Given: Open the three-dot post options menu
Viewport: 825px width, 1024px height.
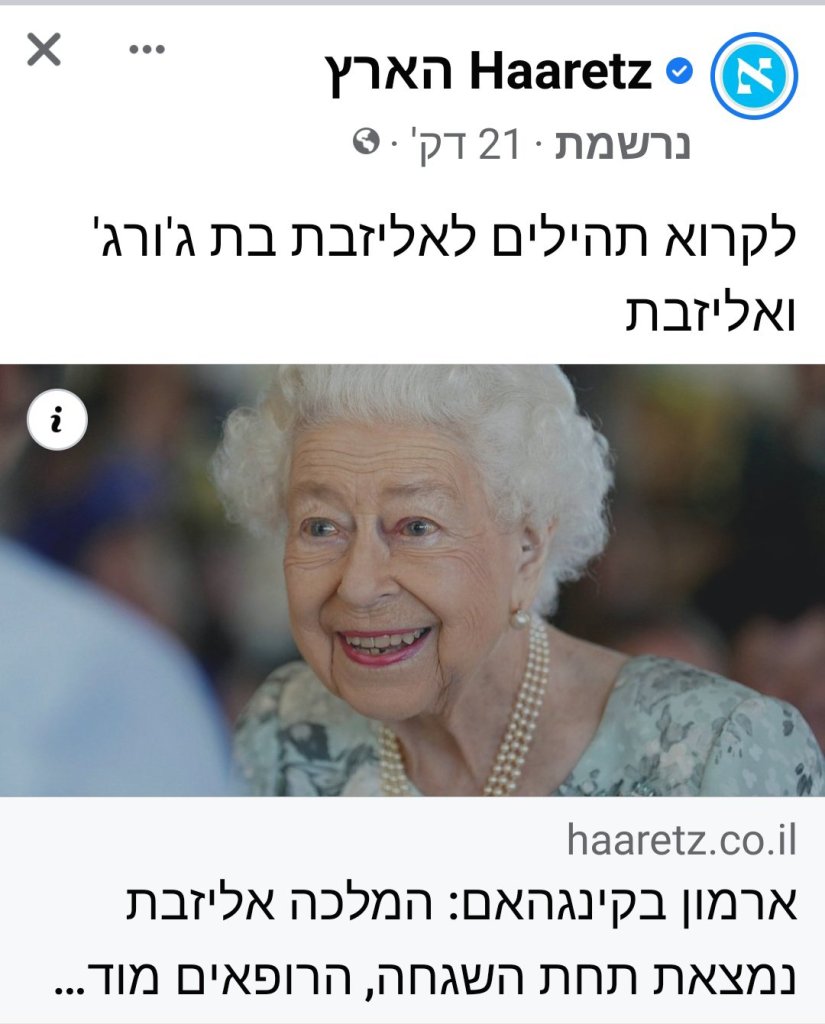Looking at the screenshot, I should pos(147,50).
